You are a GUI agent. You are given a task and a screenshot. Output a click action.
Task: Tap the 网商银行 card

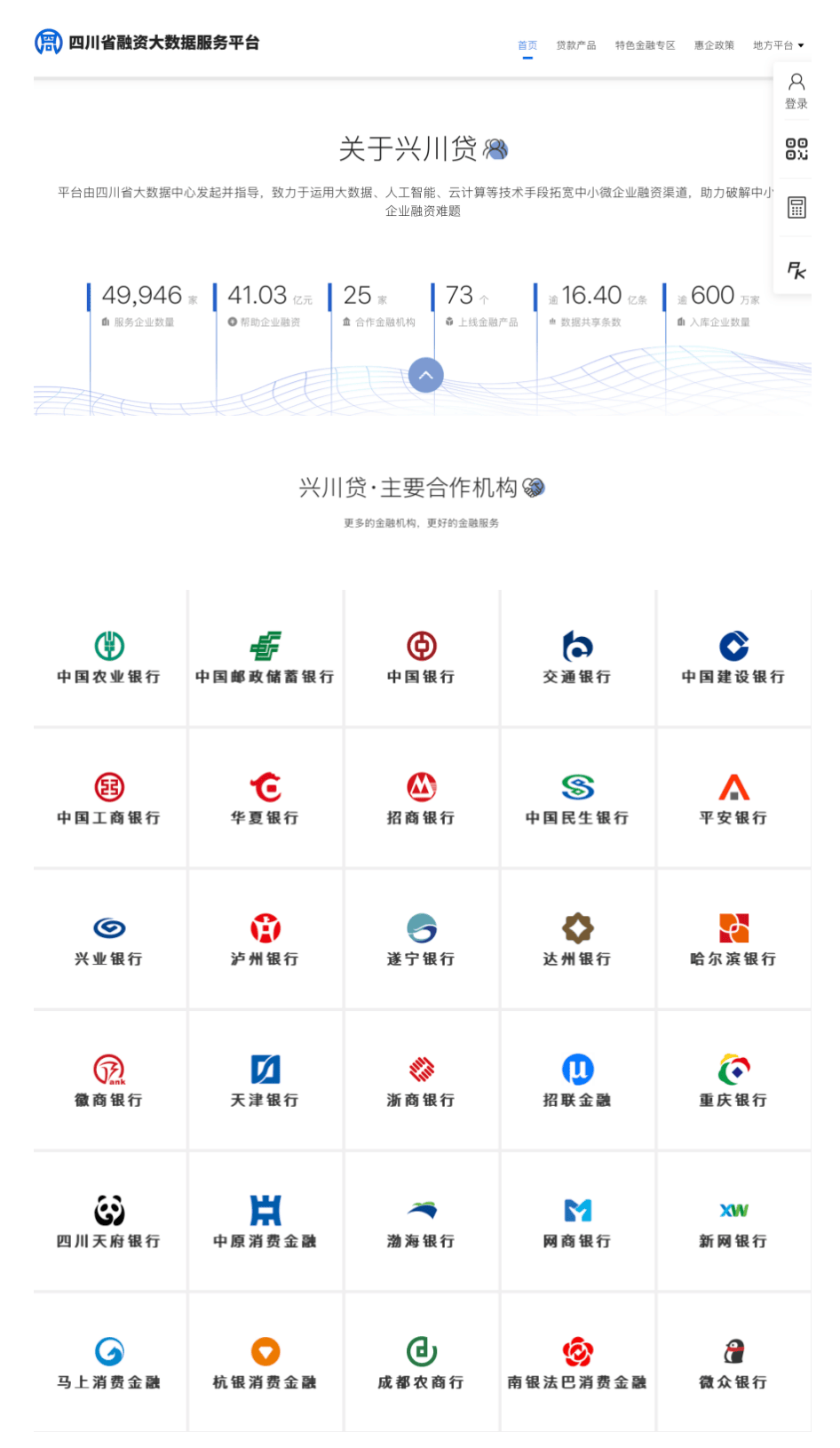point(577,1222)
